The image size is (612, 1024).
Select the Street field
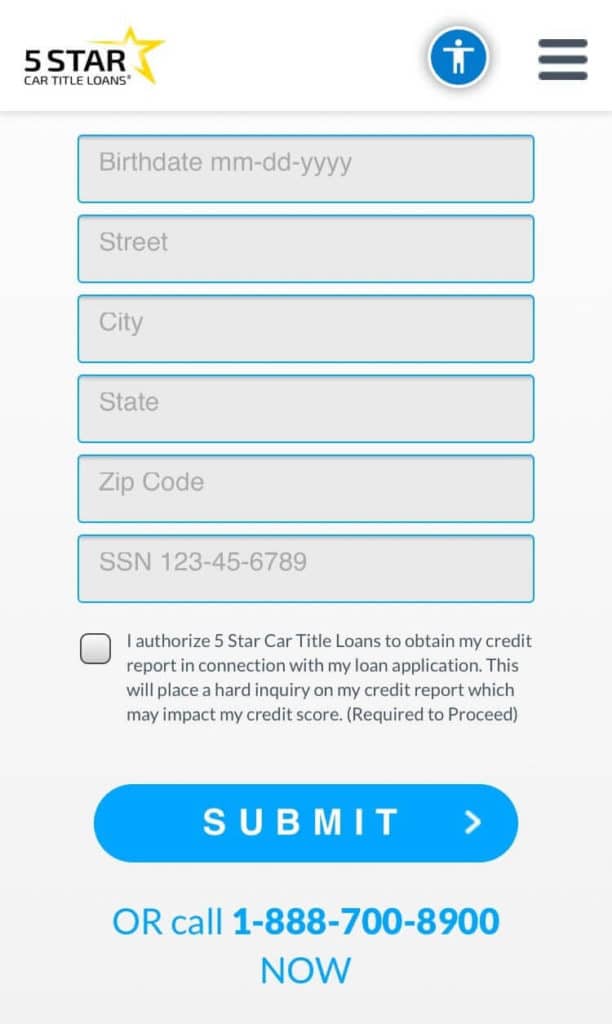point(306,249)
